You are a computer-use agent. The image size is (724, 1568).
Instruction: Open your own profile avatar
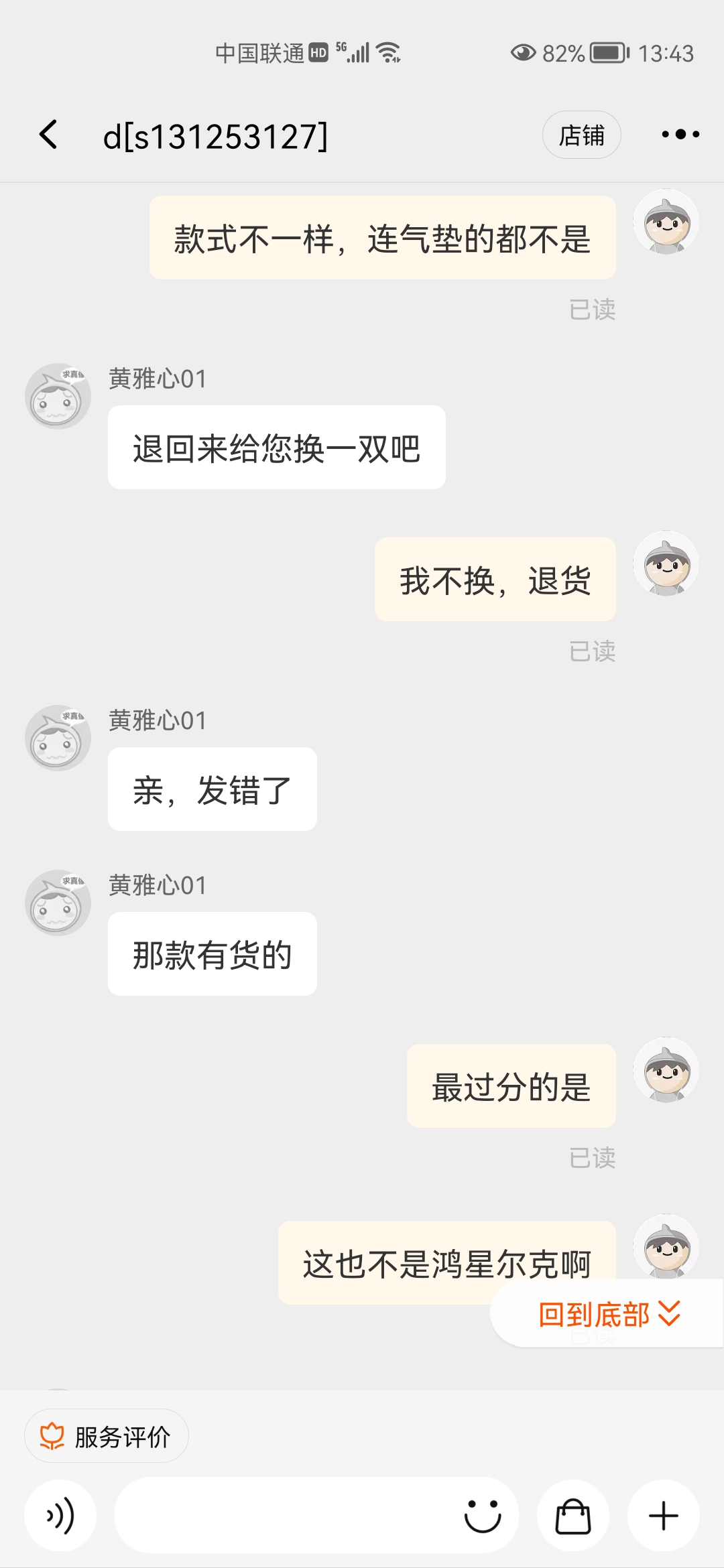coord(666,563)
